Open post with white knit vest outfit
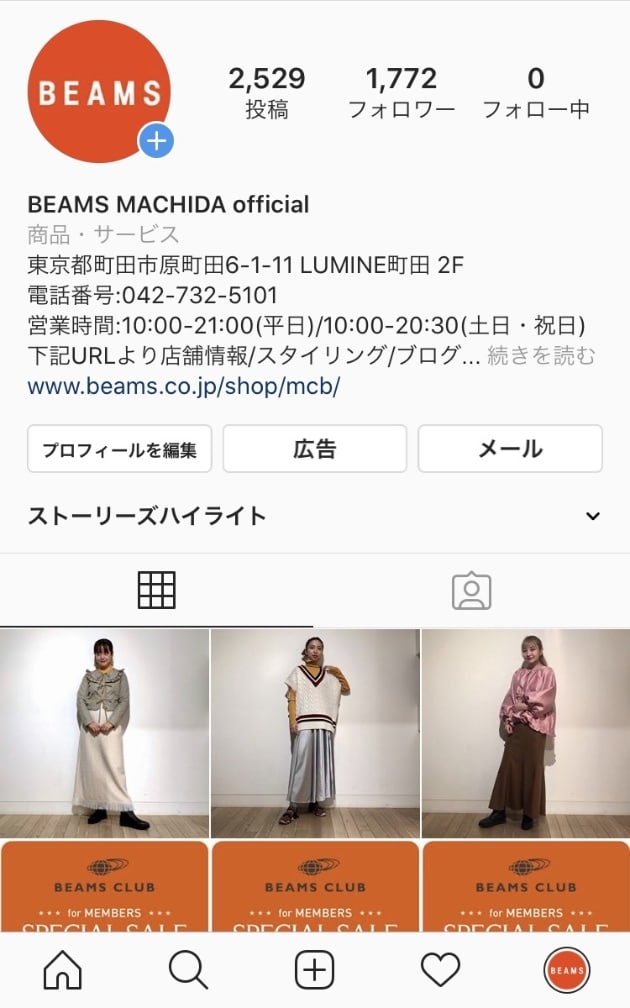This screenshot has height=1008, width=630. click(315, 733)
